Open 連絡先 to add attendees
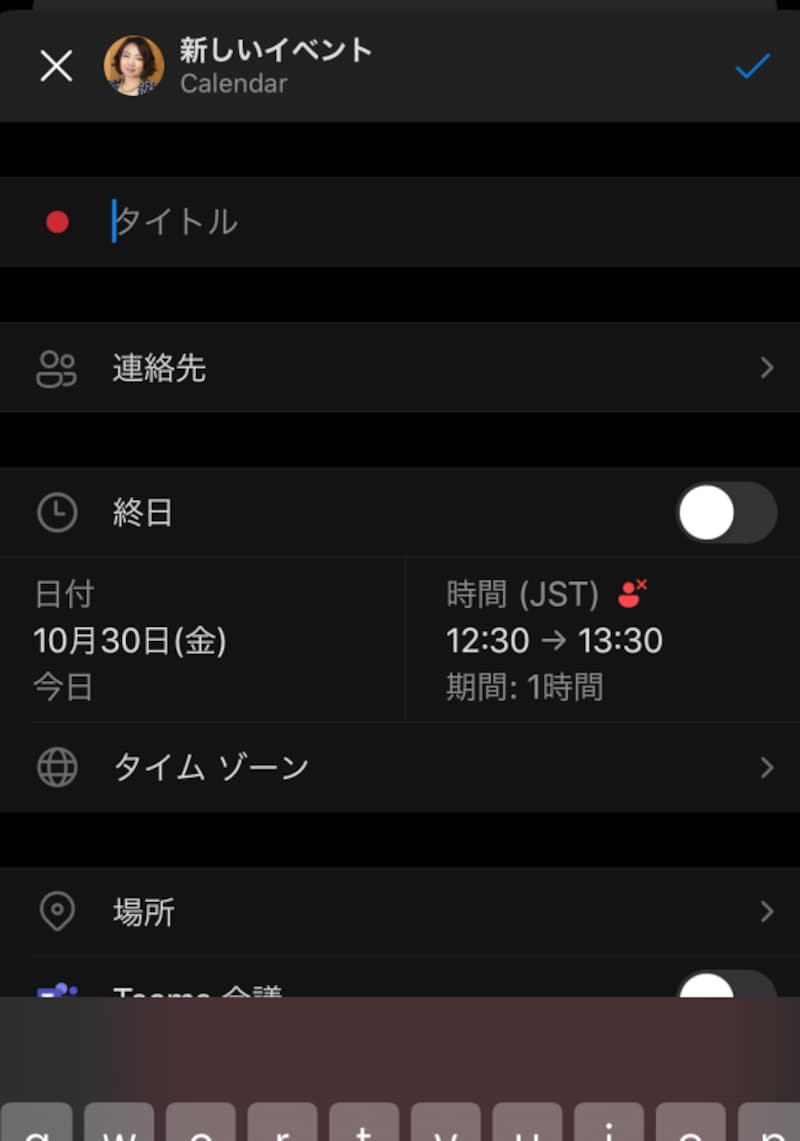 tap(400, 368)
